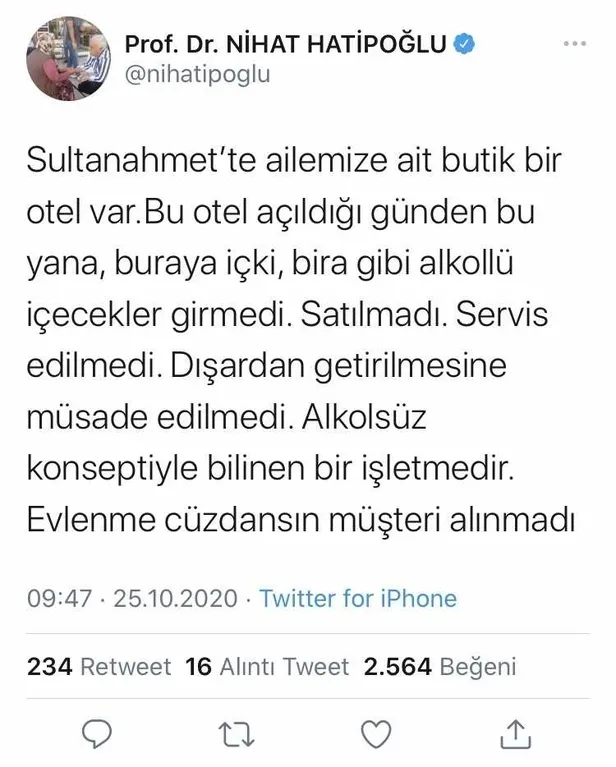Open Nihat Hatipoğlu's profile picture
This screenshot has height=767, width=616.
(x=68, y=60)
